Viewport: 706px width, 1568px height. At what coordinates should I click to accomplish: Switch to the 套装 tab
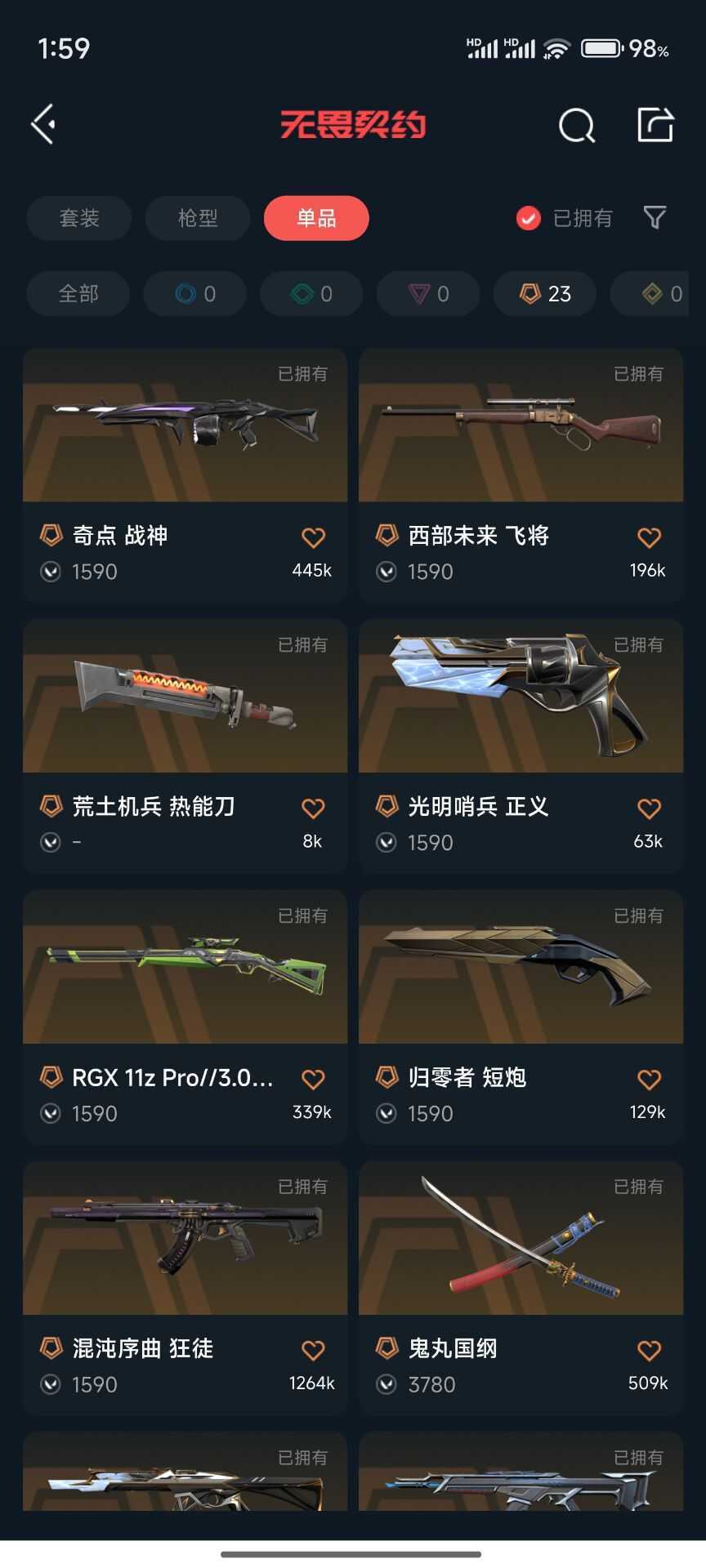coord(79,218)
